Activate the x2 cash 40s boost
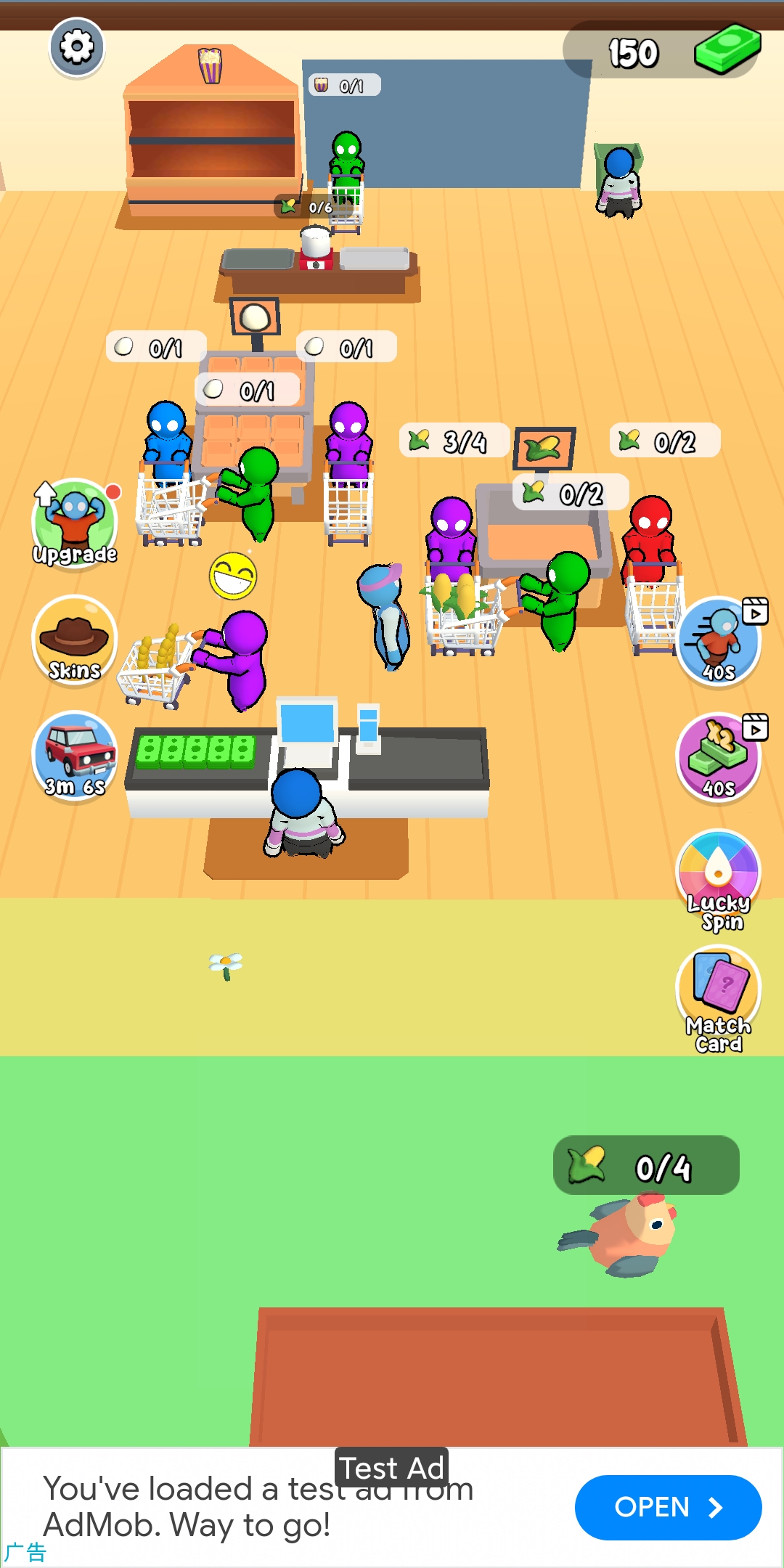Image resolution: width=784 pixels, height=1568 pixels. [x=719, y=756]
